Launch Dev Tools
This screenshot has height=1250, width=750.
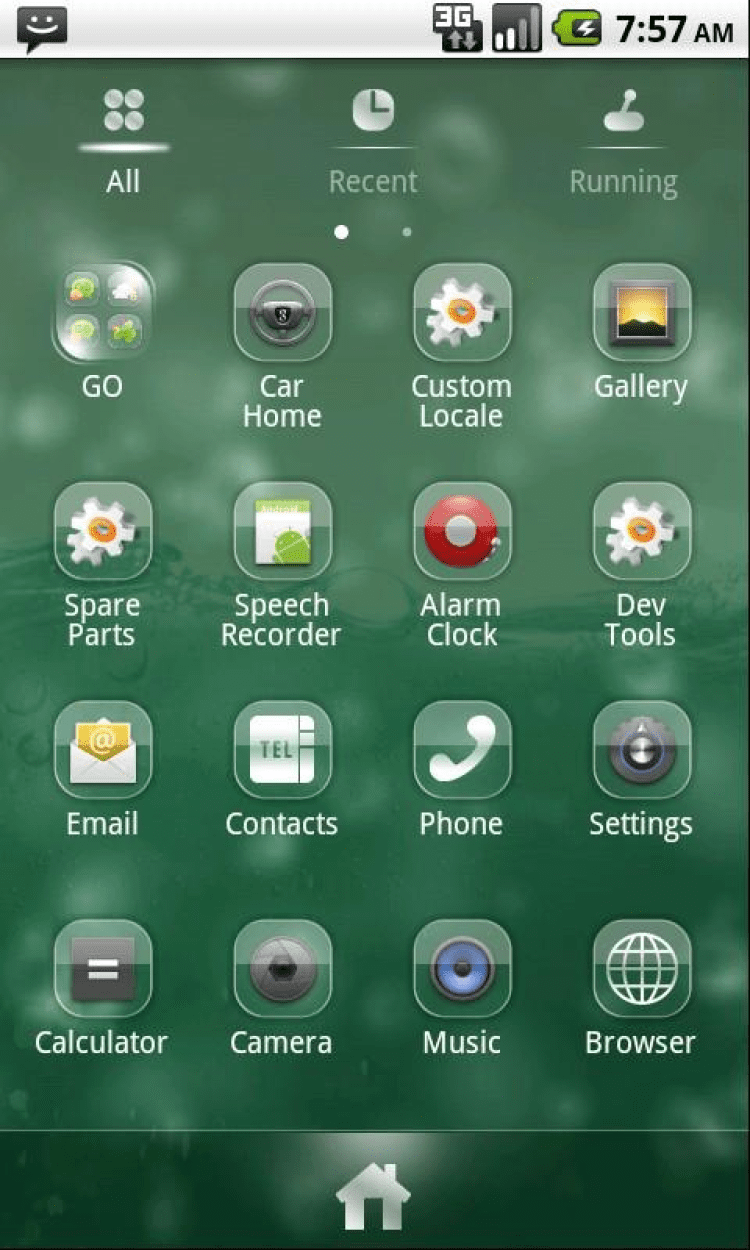(x=641, y=531)
